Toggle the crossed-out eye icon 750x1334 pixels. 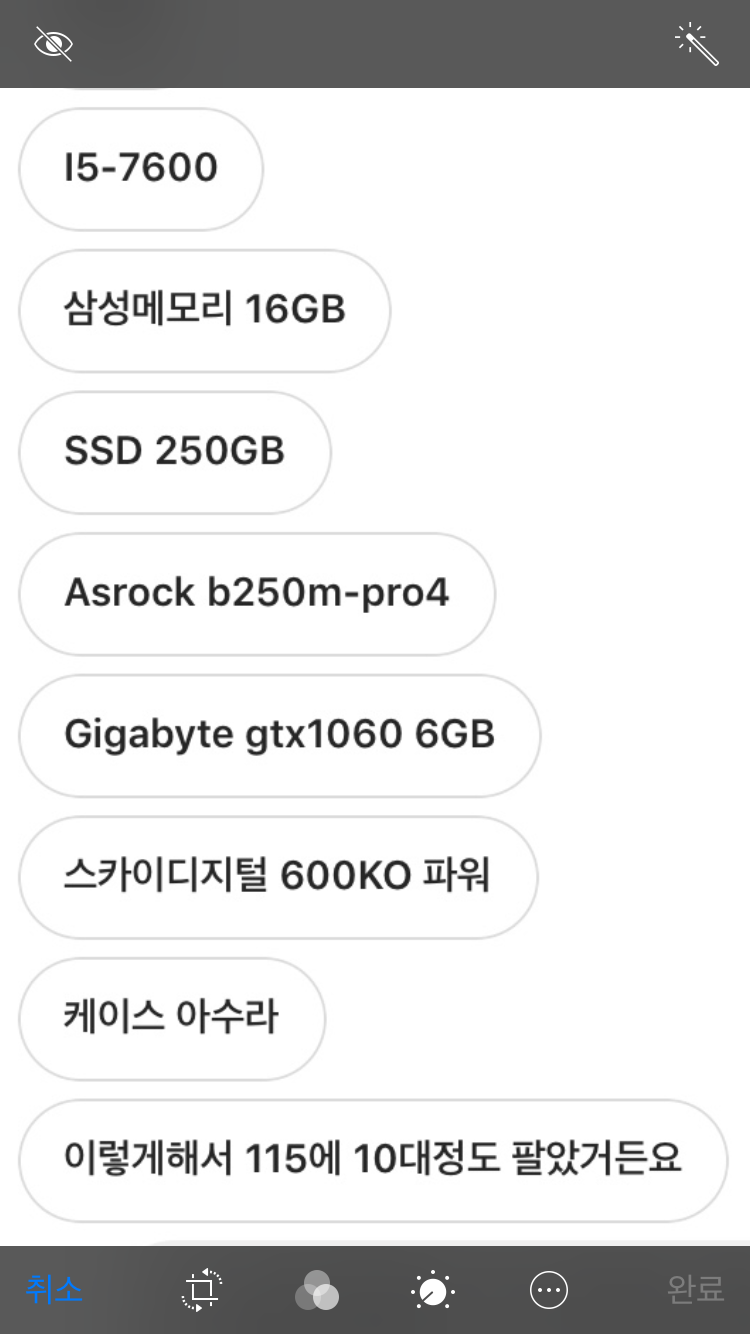click(x=53, y=44)
